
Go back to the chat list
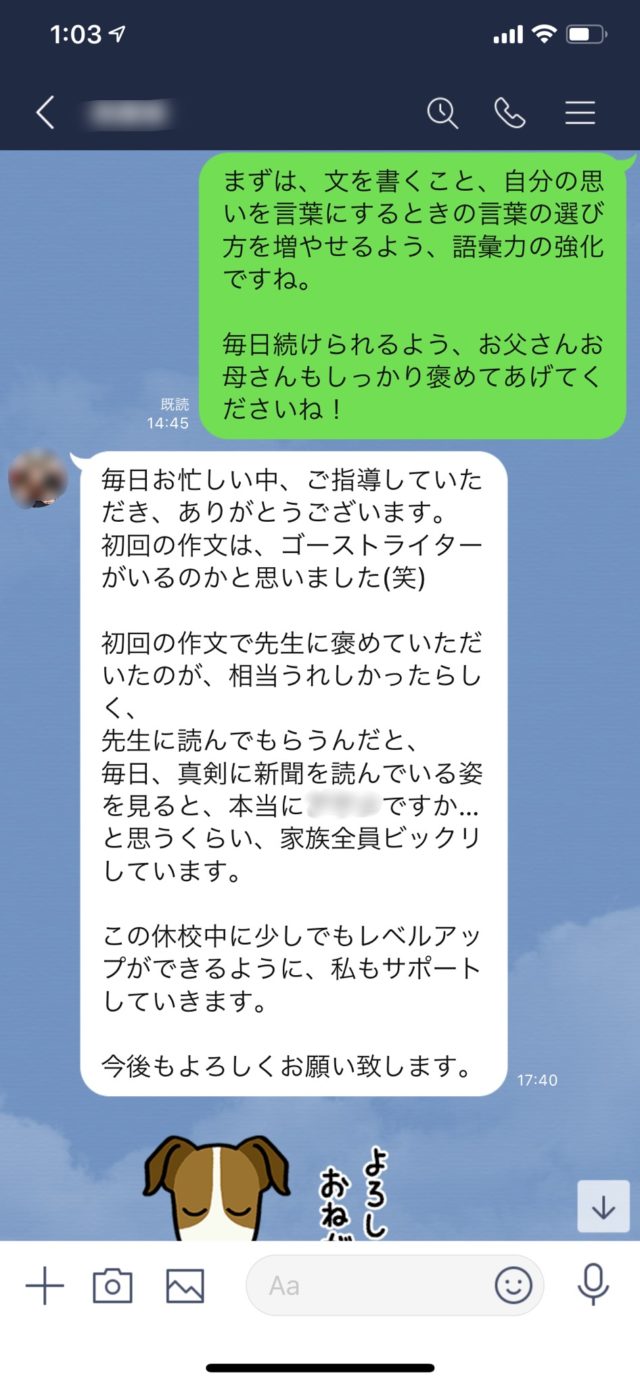tap(45, 113)
